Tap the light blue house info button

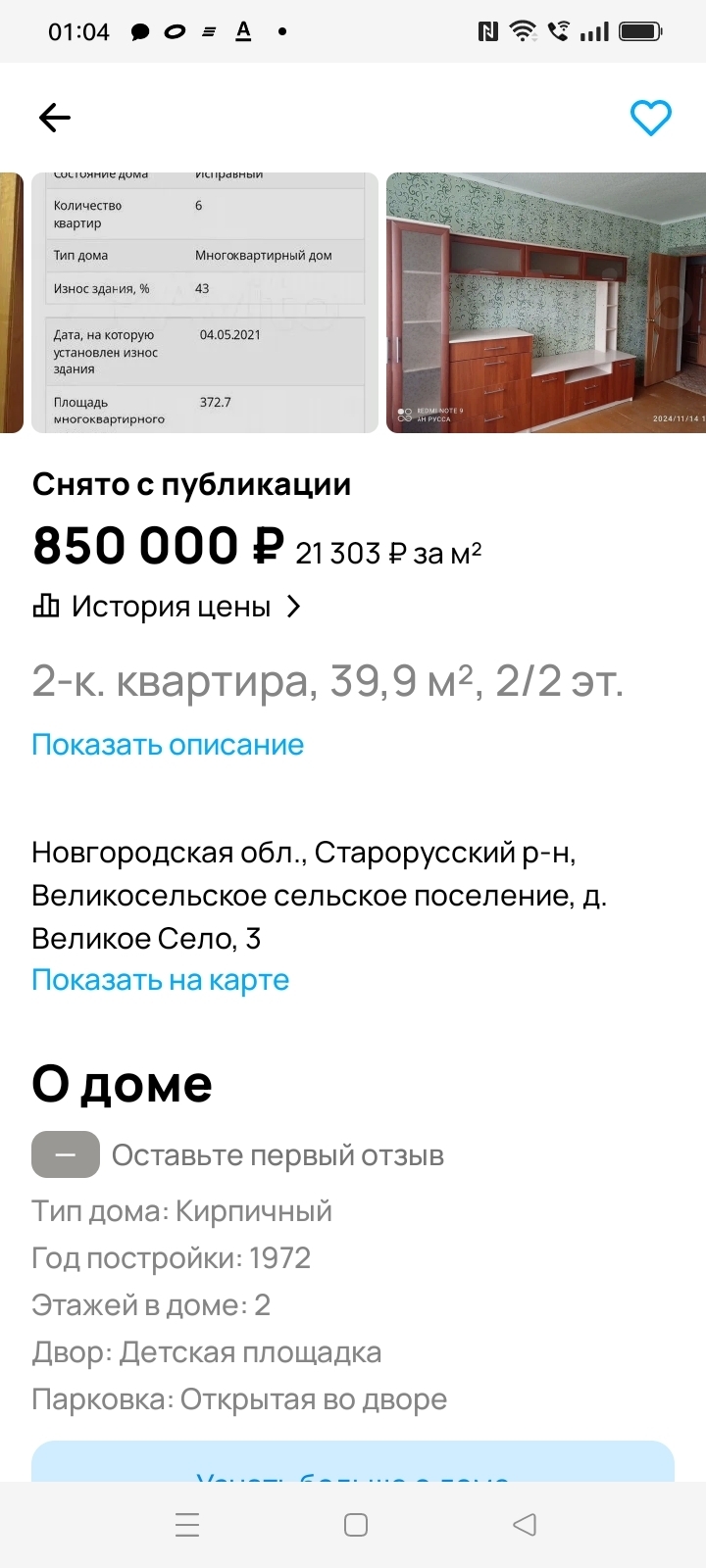point(353,1461)
